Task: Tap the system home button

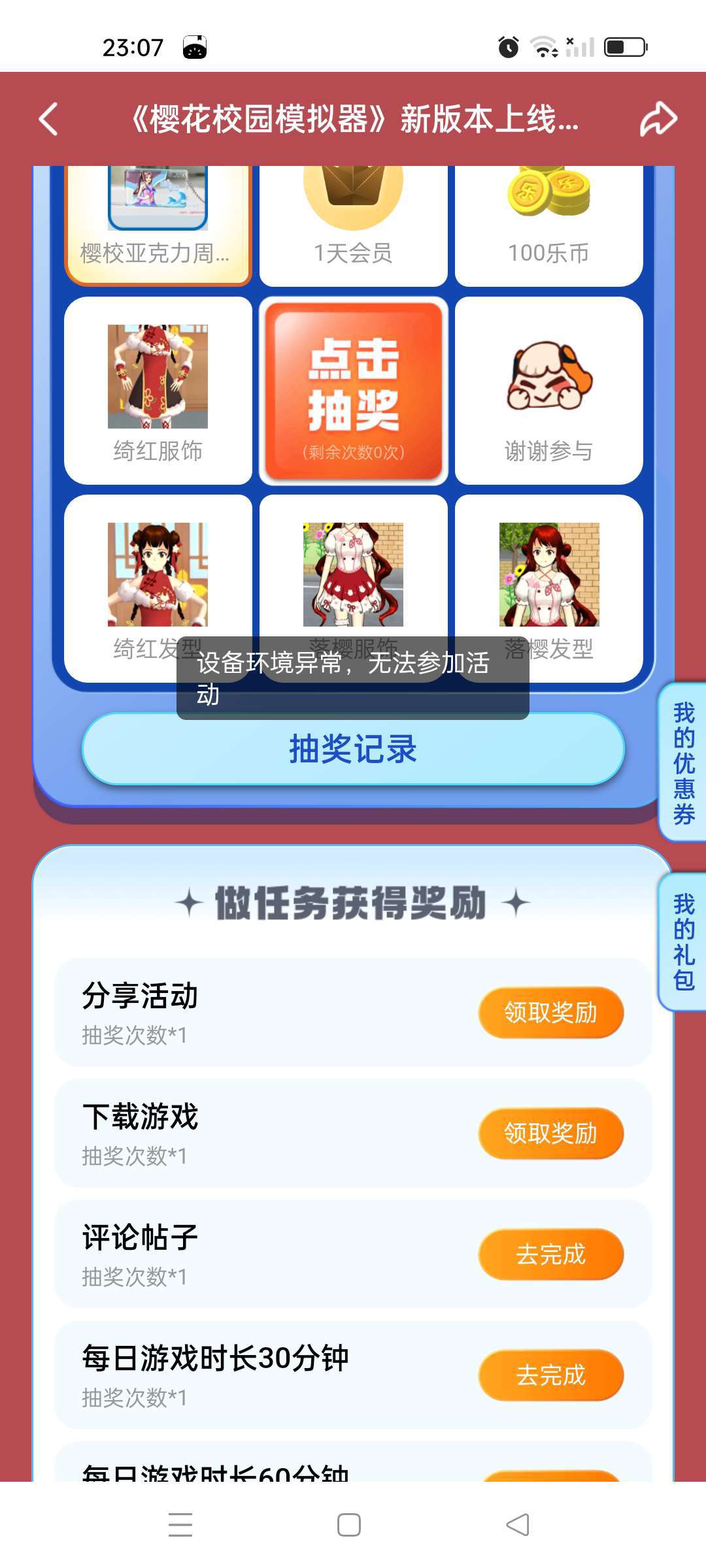Action: (349, 1525)
